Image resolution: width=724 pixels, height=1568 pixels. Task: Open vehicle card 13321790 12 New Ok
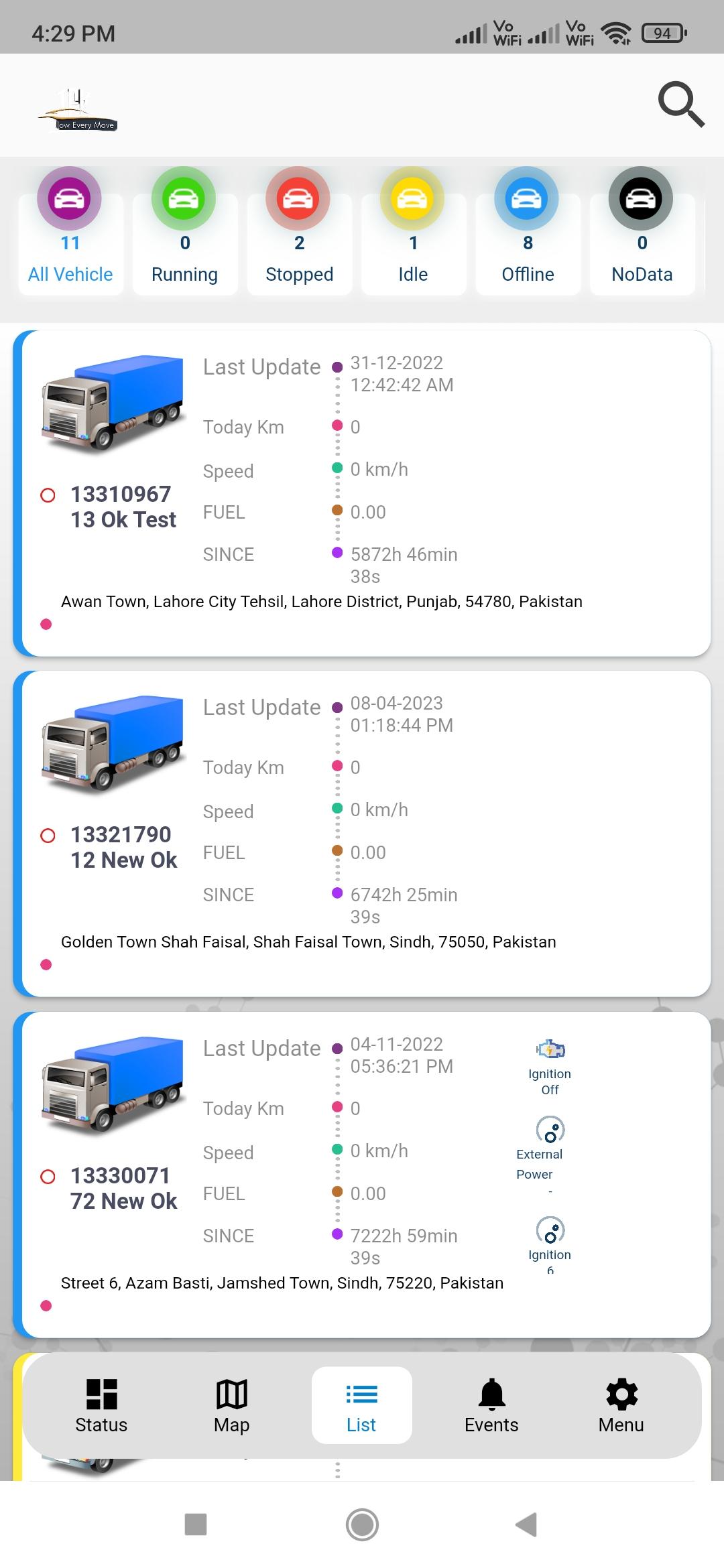[362, 834]
